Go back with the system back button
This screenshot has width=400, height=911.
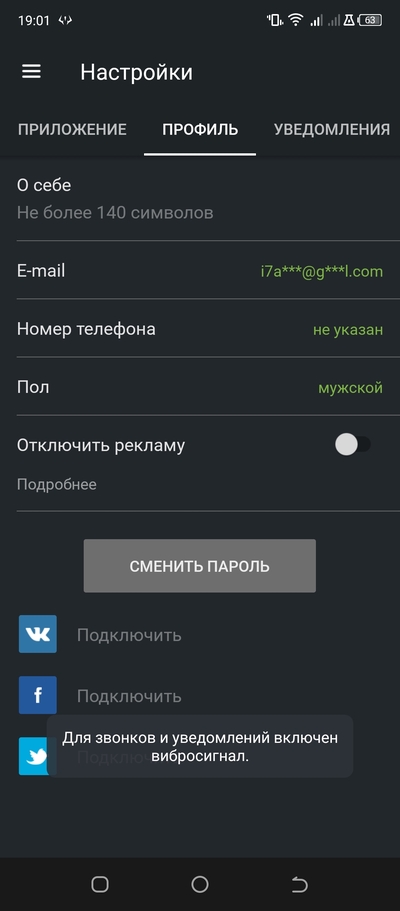point(299,884)
